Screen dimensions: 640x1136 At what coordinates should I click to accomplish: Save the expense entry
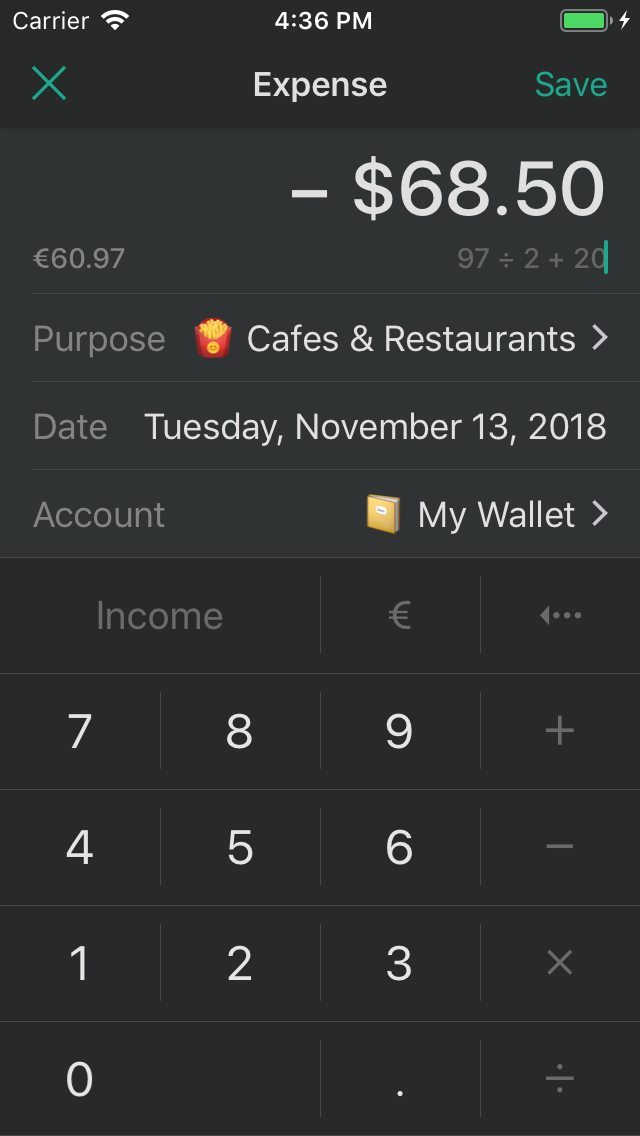coord(570,85)
